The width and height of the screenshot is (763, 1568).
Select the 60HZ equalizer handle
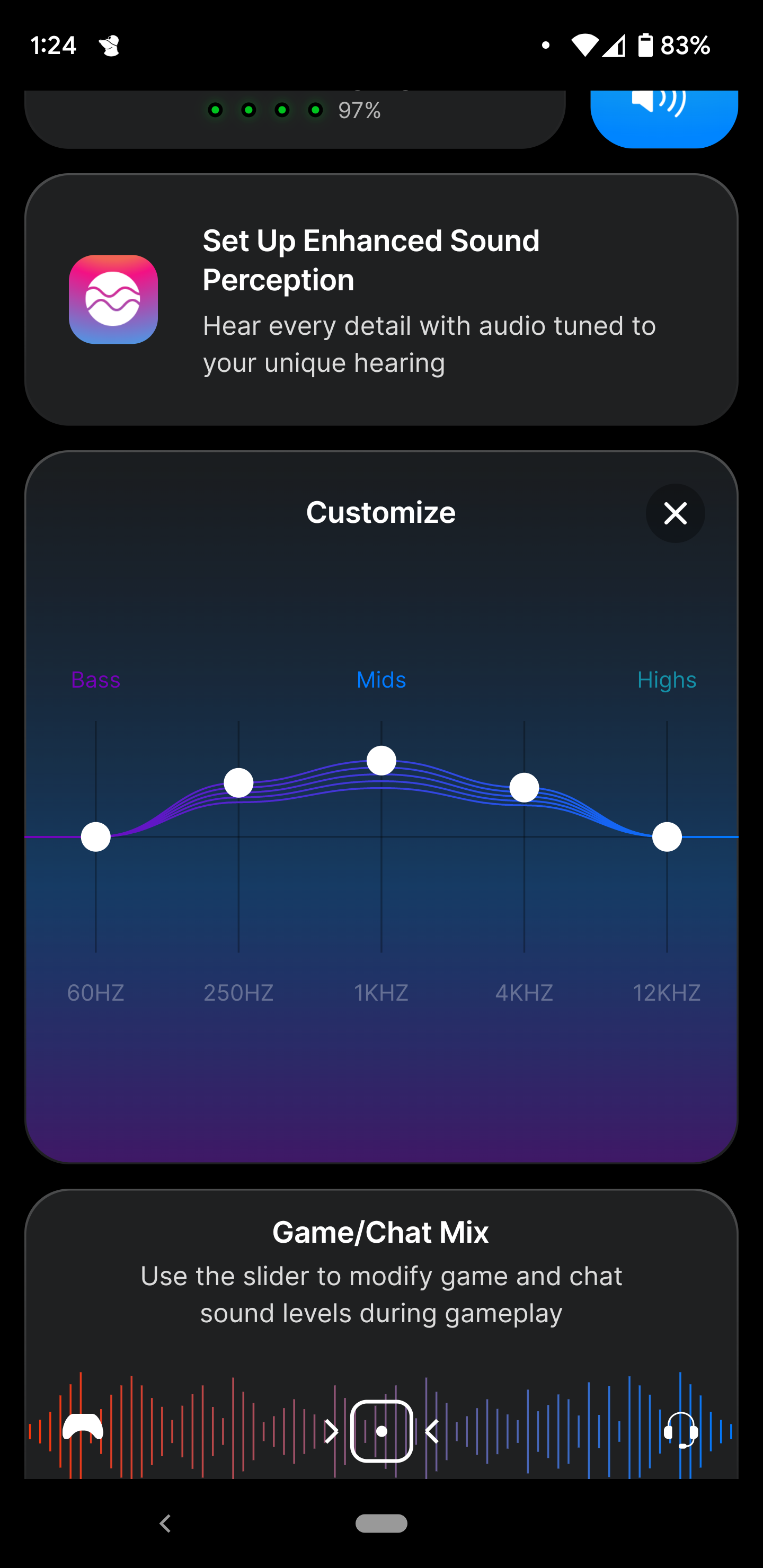coord(95,837)
